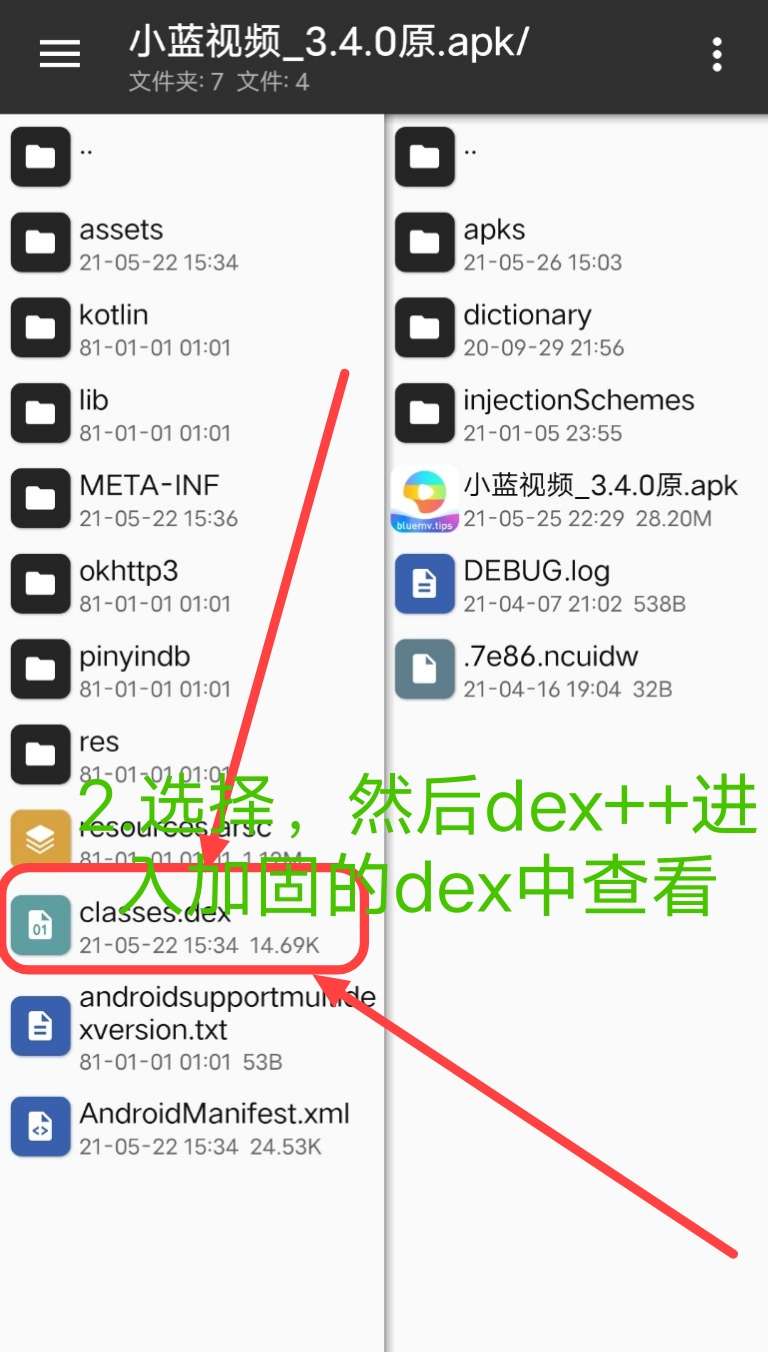Select the classes.dex file icon

(40, 925)
